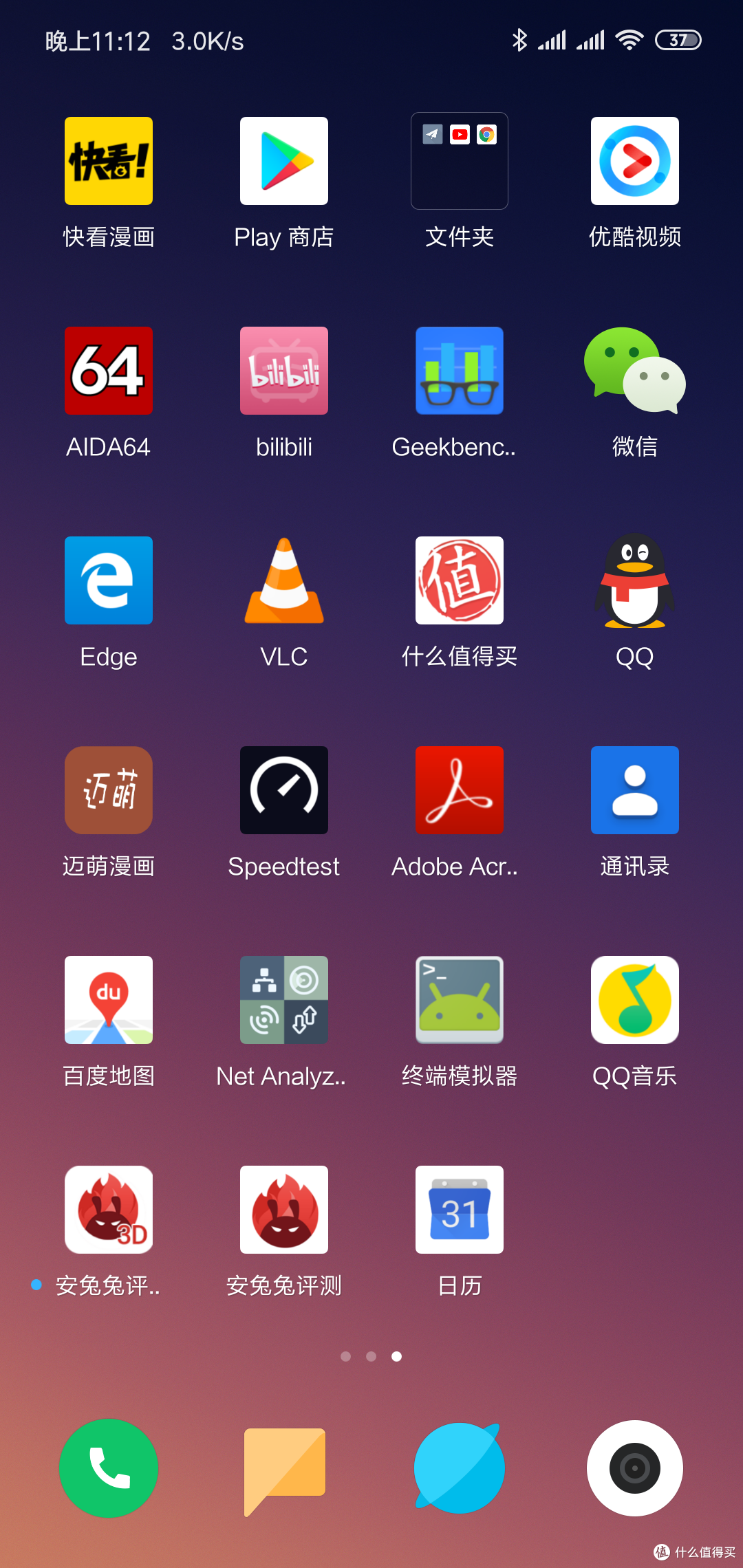This screenshot has width=743, height=1568.
Task: Open the Geekbench benchmark app
Action: (459, 370)
